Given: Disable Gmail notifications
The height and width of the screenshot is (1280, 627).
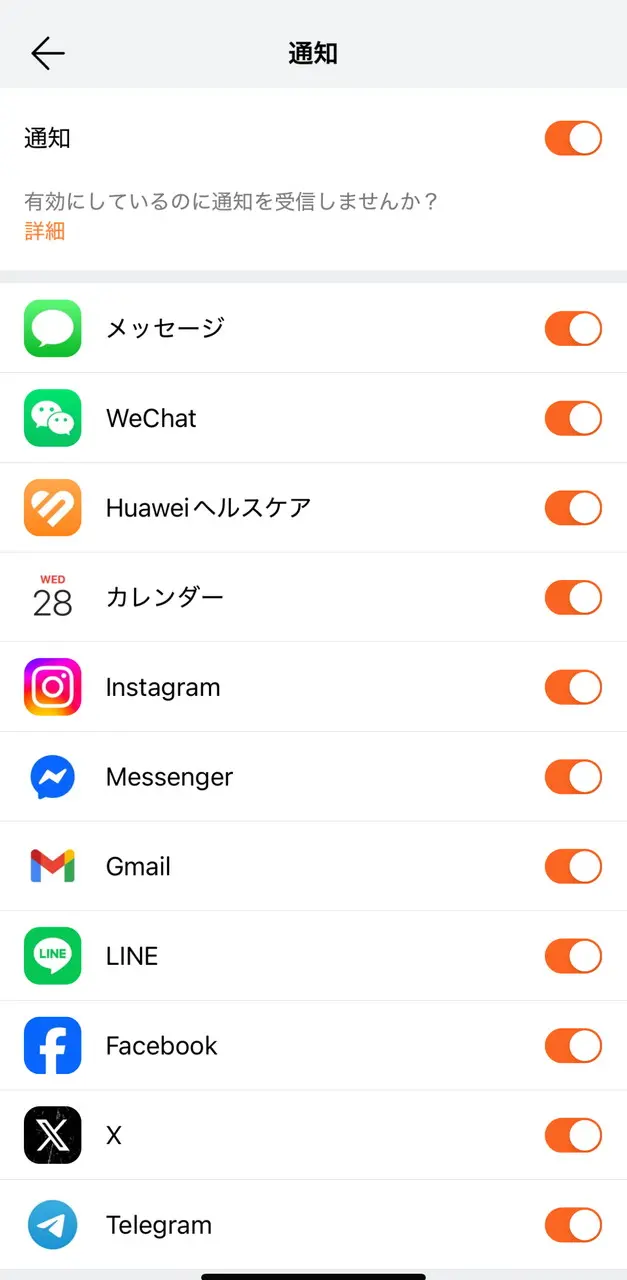Looking at the screenshot, I should pyautogui.click(x=573, y=866).
